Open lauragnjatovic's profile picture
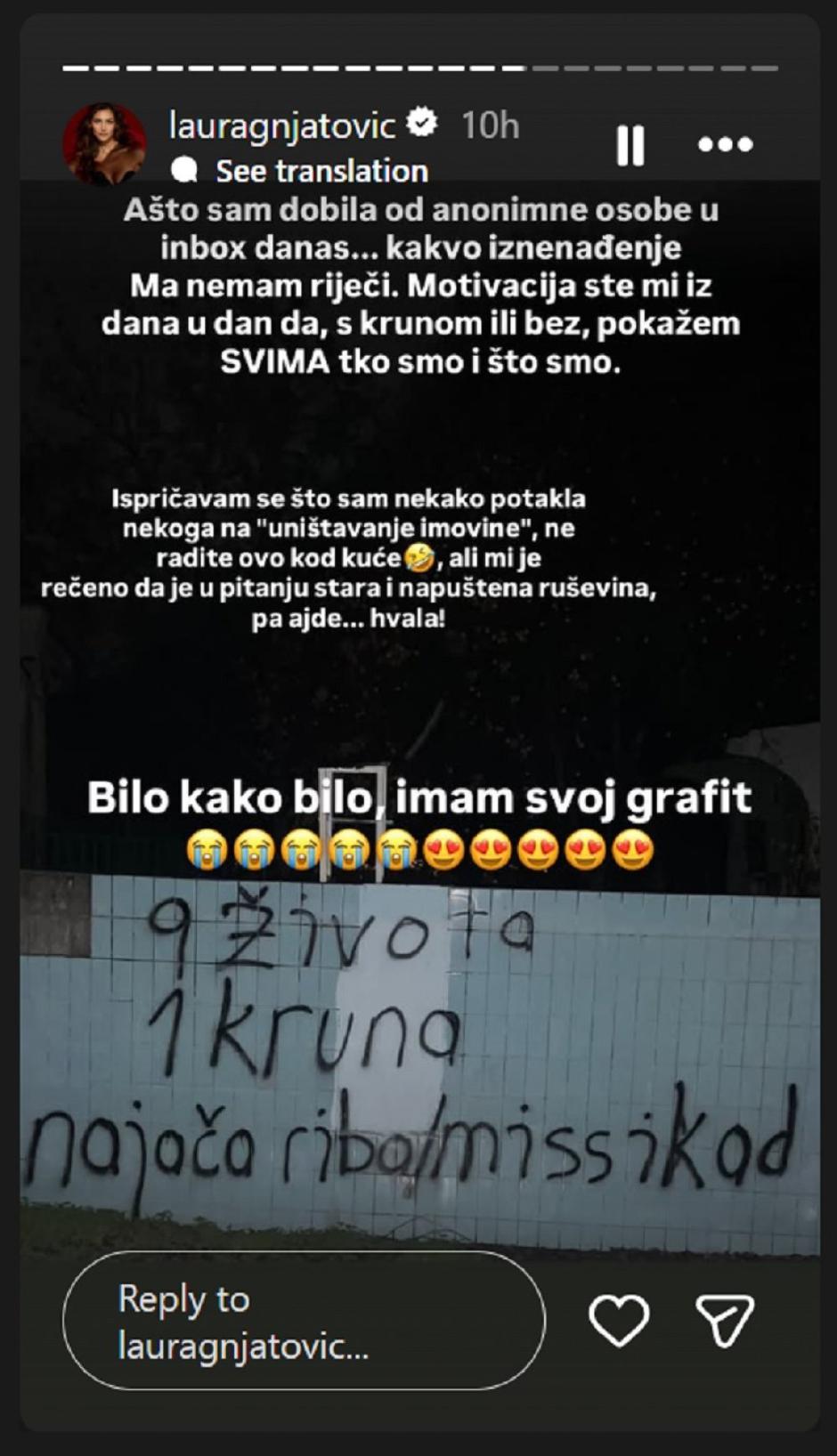Viewport: 837px width, 1456px height. [x=104, y=143]
